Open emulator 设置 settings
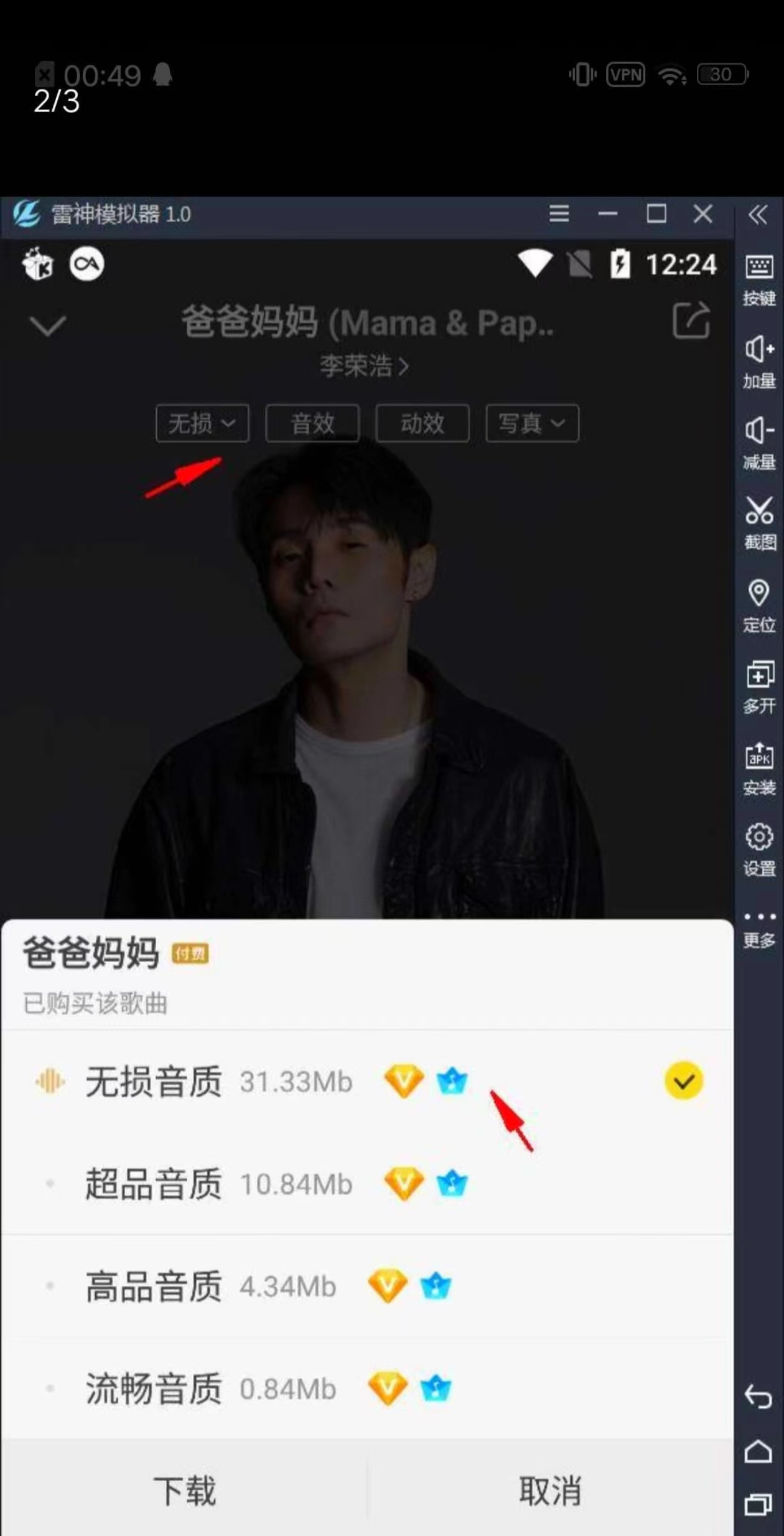The width and height of the screenshot is (784, 1536). (x=759, y=850)
